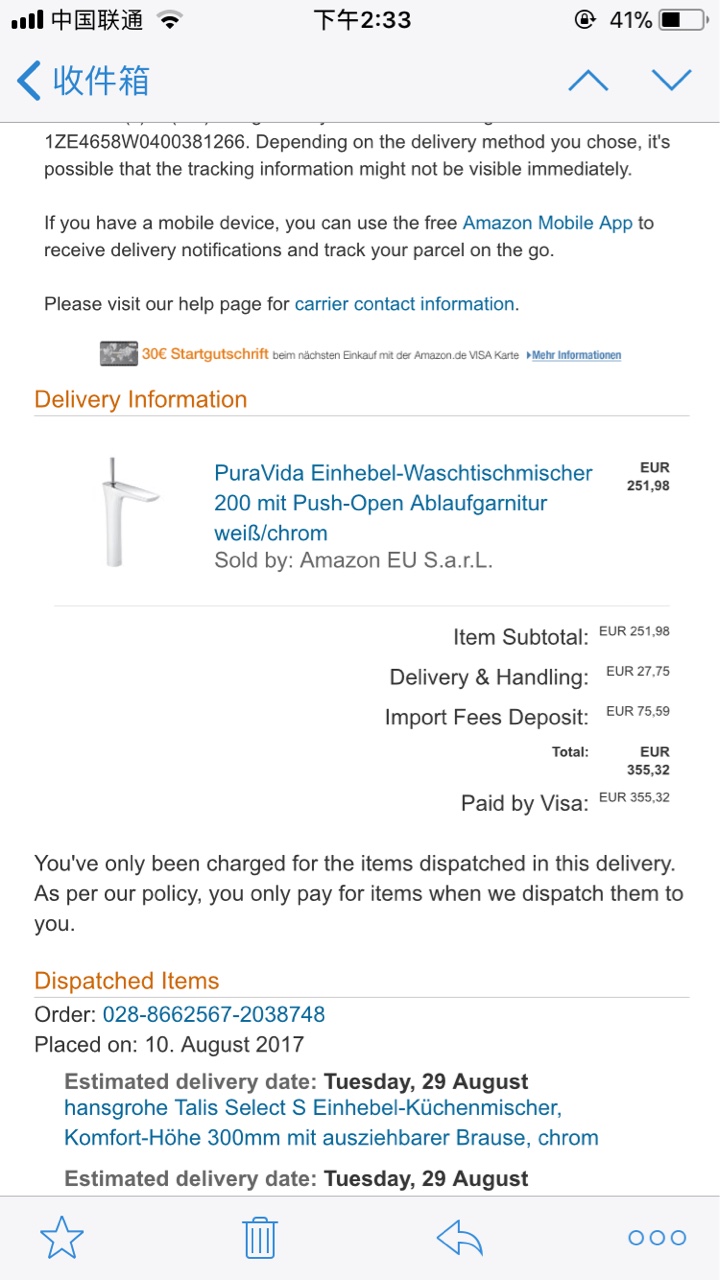Show the previous email with up arrow
Image resolution: width=720 pixels, height=1280 pixels.
coord(587,80)
